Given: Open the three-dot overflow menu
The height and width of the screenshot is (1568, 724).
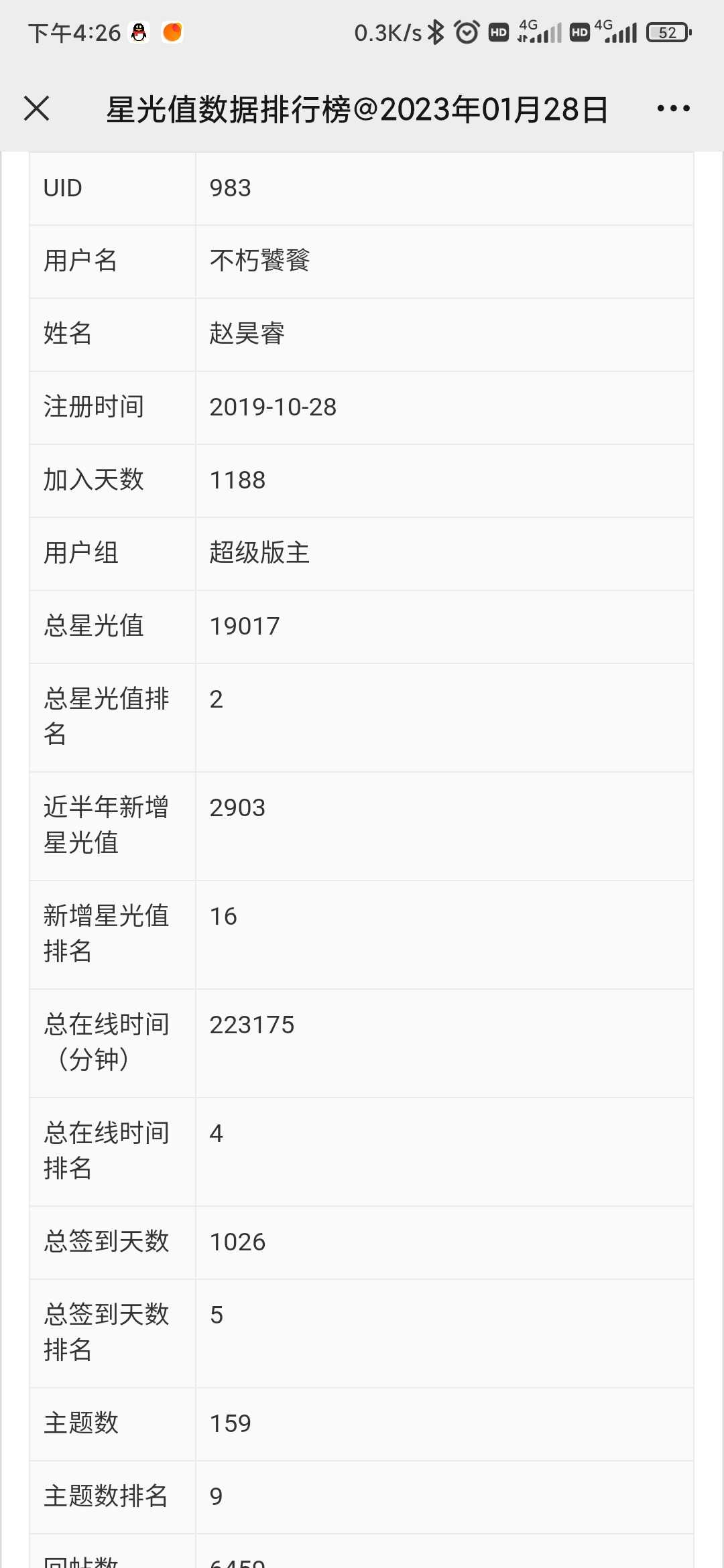Looking at the screenshot, I should [x=673, y=109].
